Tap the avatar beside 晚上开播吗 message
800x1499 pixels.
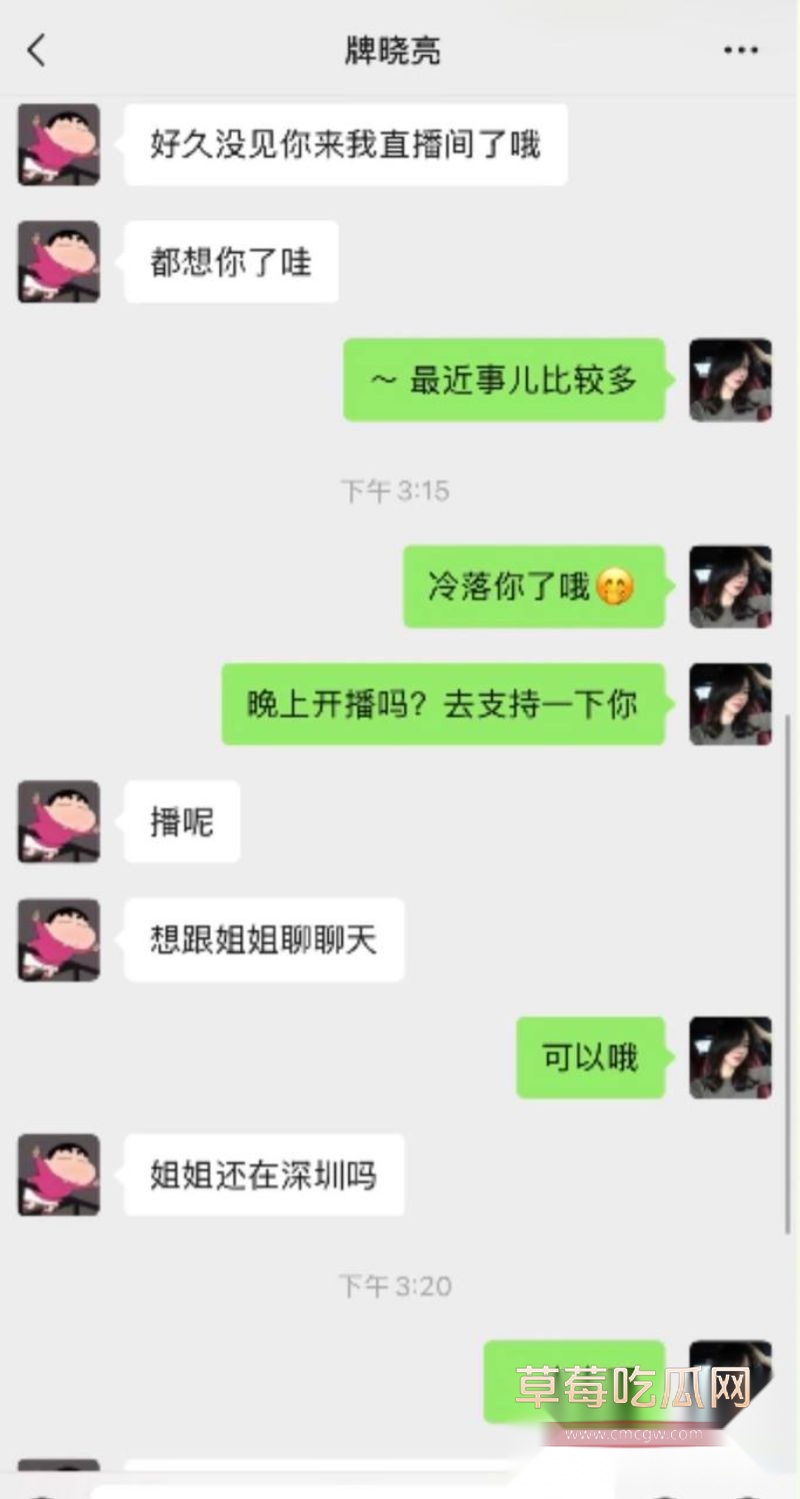(x=730, y=704)
